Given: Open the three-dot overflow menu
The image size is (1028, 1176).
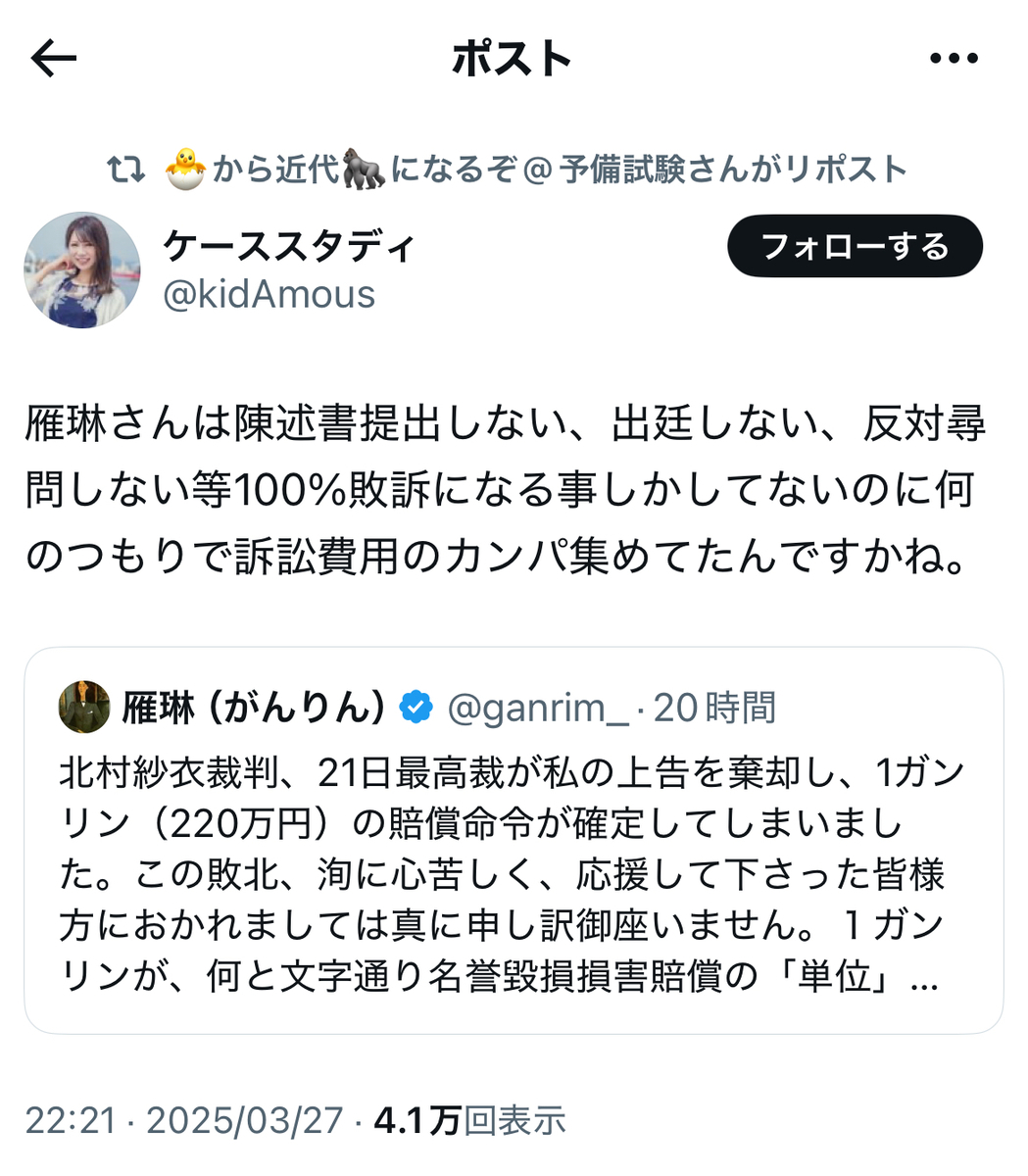Looking at the screenshot, I should tap(954, 60).
